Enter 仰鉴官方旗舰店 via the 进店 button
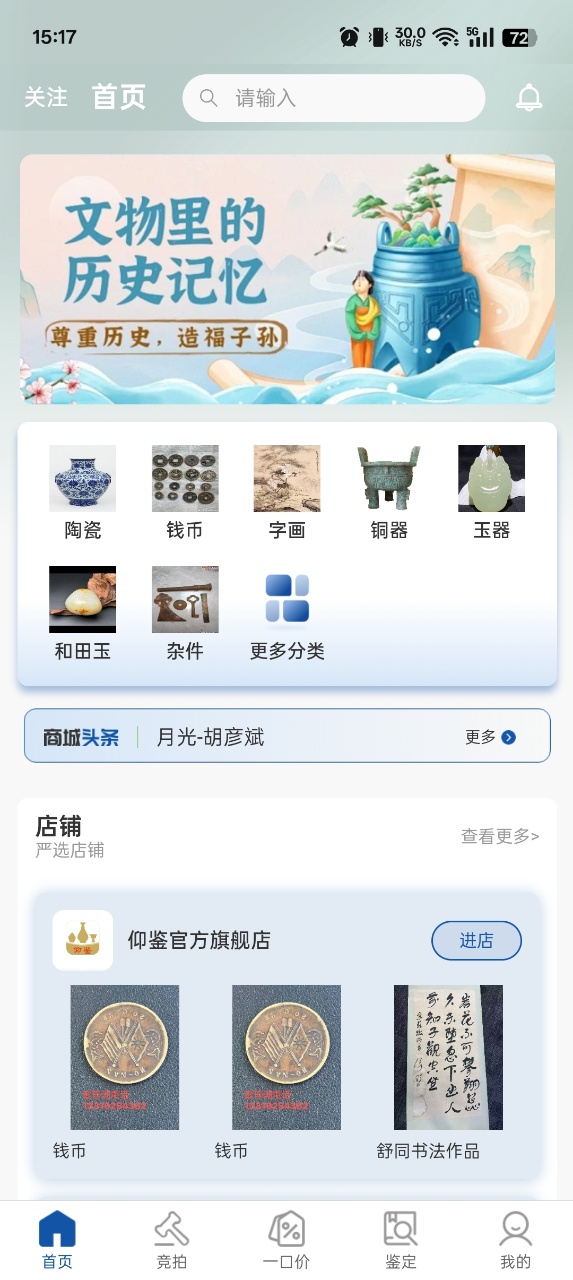The image size is (573, 1280). (476, 940)
